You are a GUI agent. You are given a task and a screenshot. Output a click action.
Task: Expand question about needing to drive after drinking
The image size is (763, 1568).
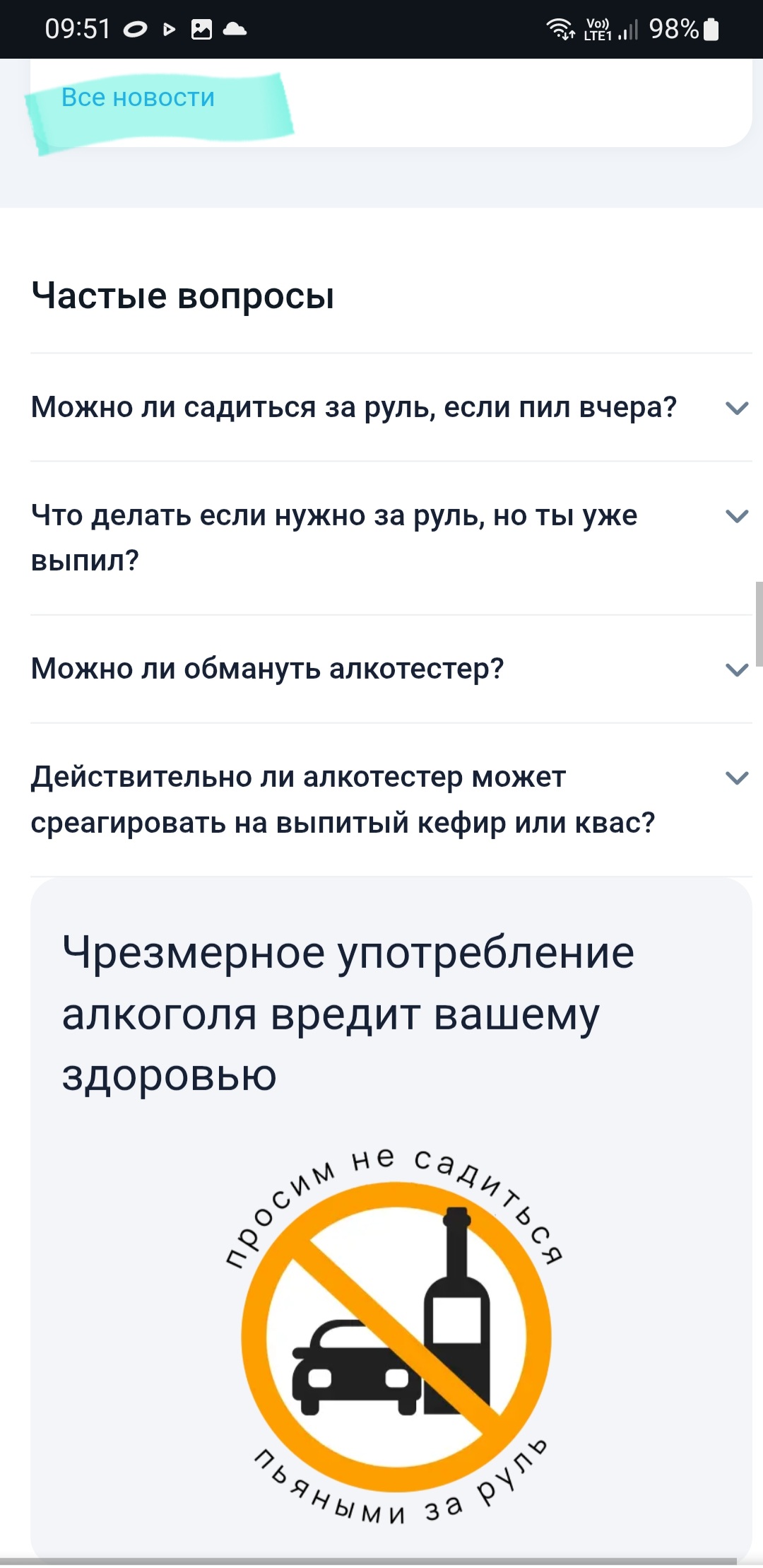click(736, 516)
